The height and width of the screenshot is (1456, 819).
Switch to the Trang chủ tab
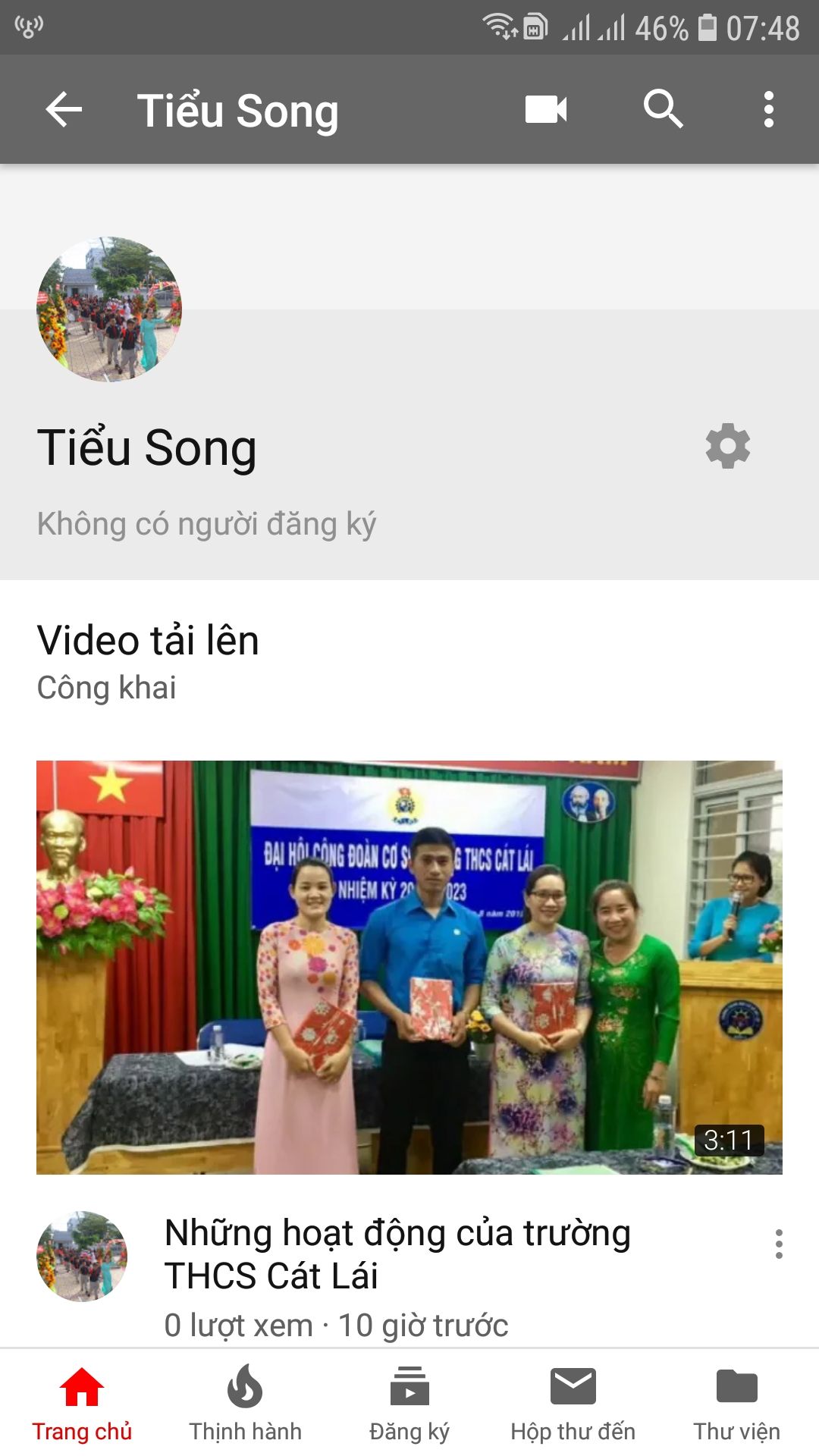click(x=82, y=1403)
